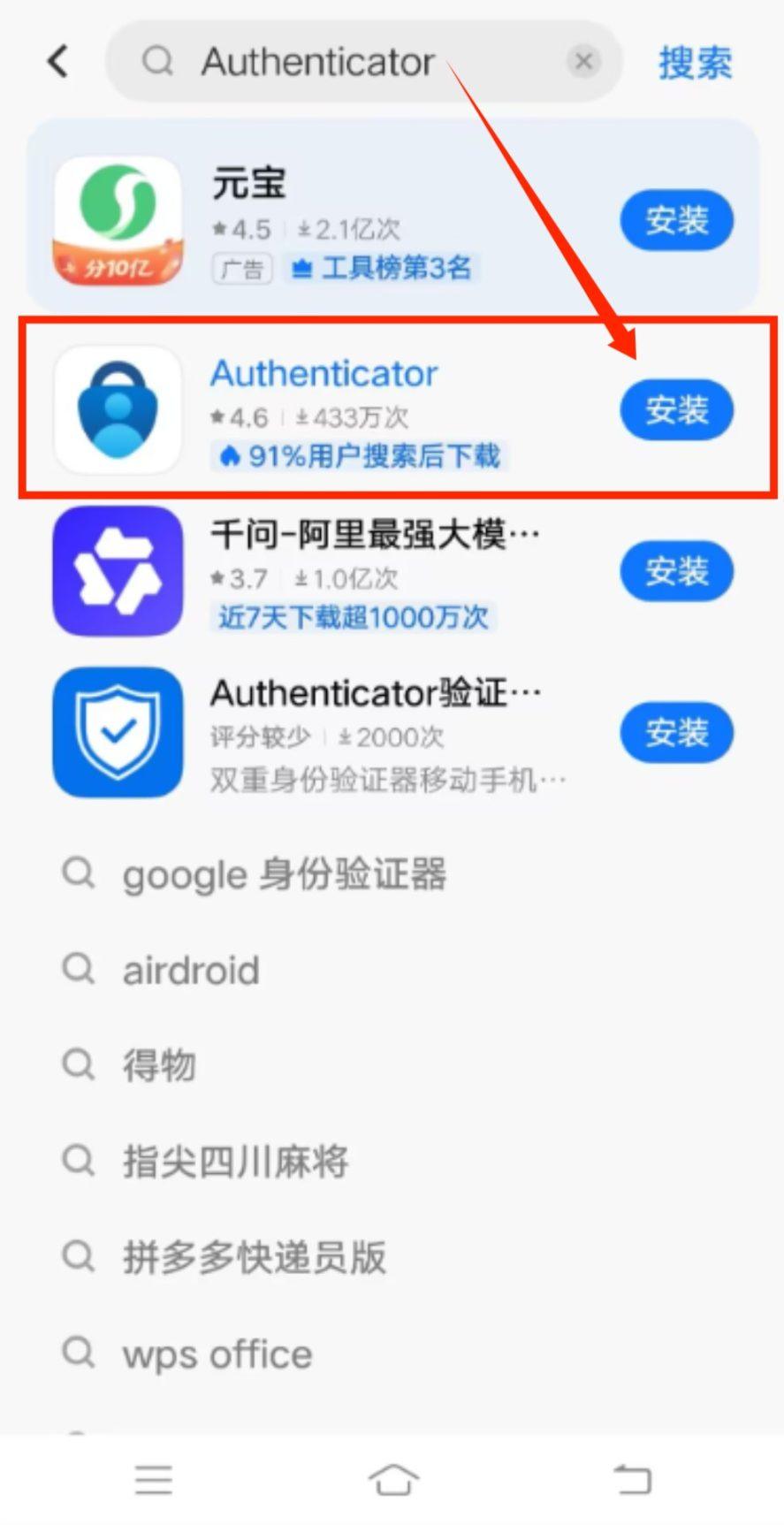
Task: Search suggestion google 身份验证器
Action: click(284, 874)
